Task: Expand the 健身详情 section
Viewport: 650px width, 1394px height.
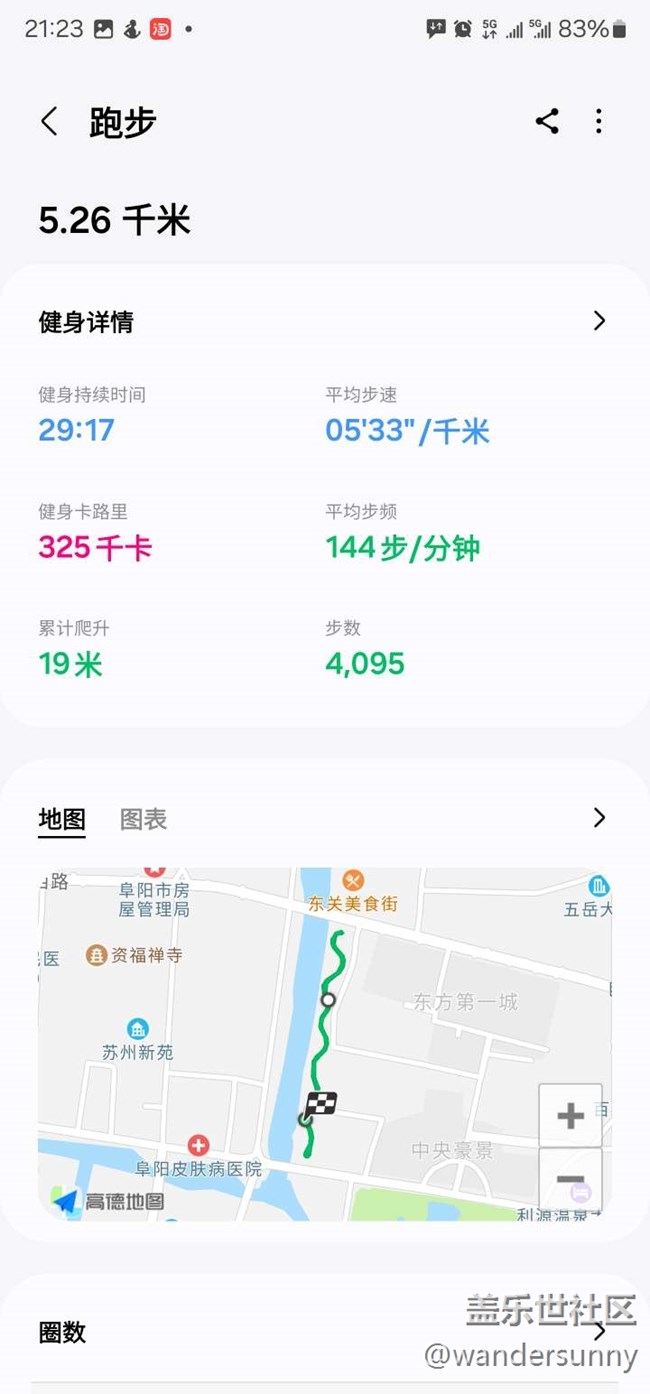Action: (x=599, y=321)
